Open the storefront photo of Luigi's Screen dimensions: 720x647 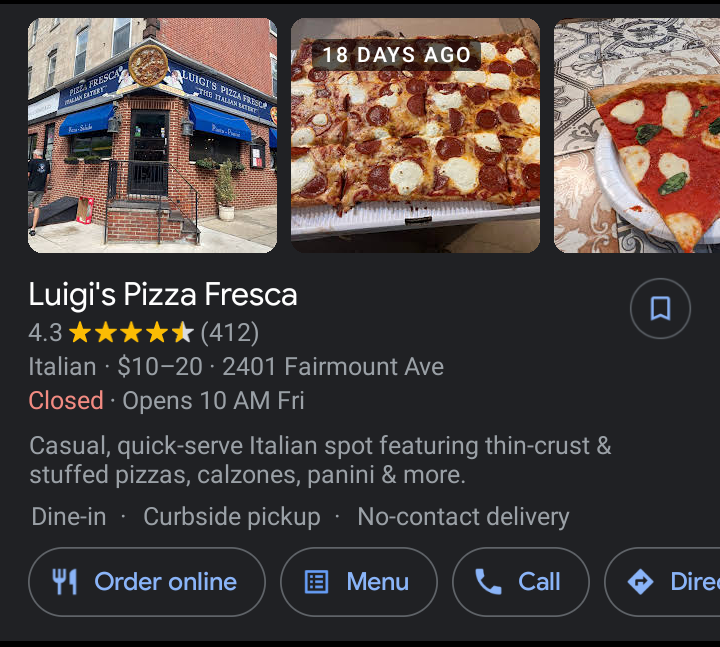pyautogui.click(x=152, y=135)
